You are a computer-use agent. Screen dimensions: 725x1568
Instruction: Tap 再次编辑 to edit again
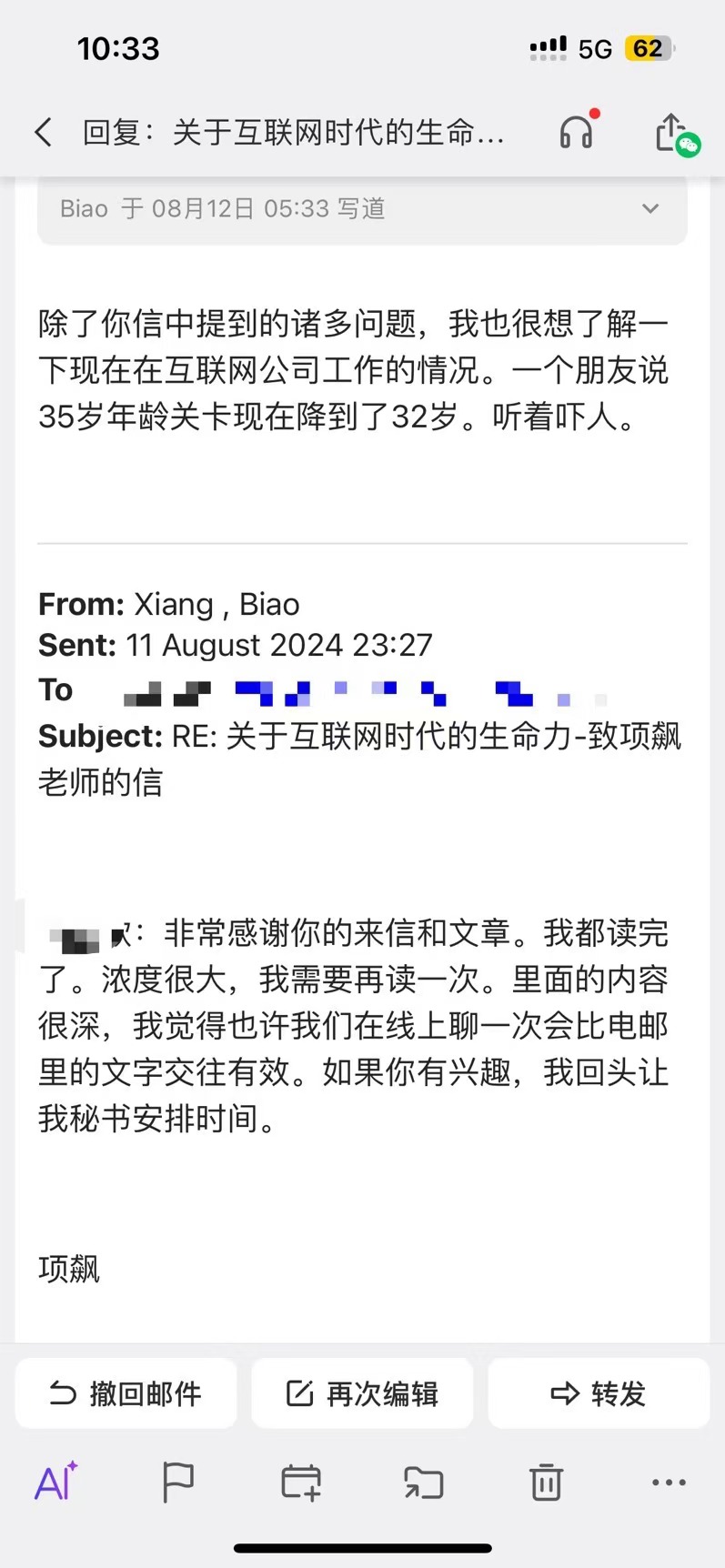(x=362, y=1393)
